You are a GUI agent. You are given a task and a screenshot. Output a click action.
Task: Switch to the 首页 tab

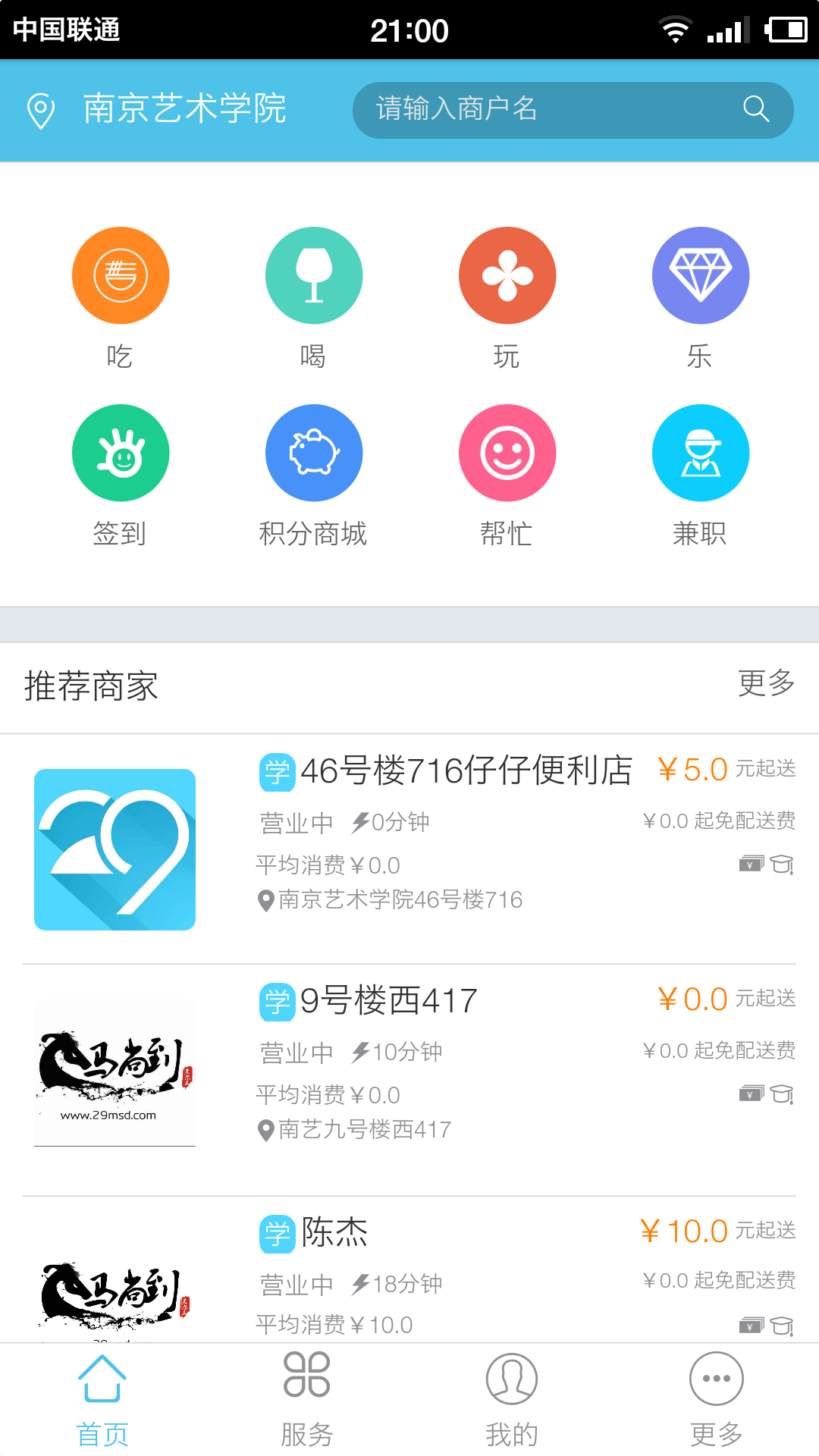pos(102,1400)
